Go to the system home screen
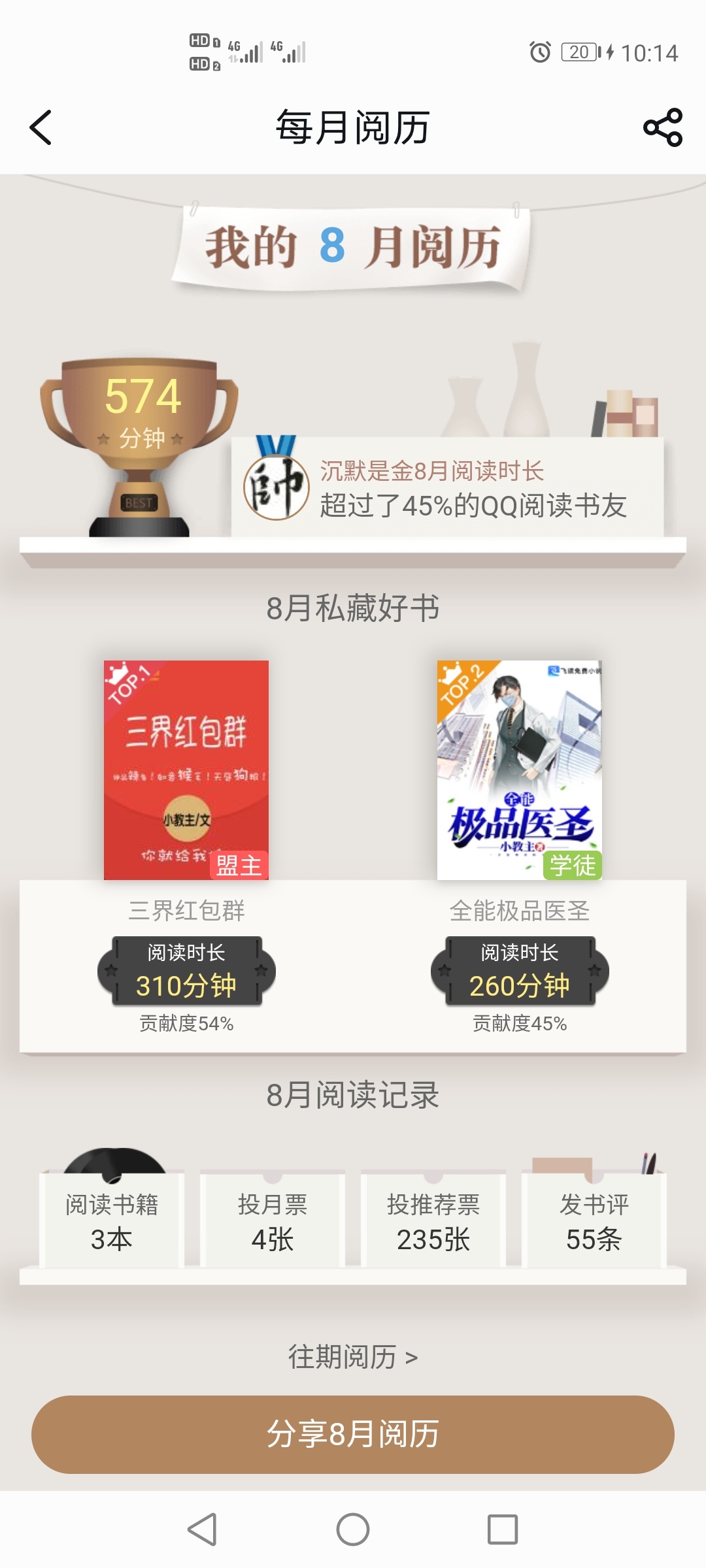Viewport: 706px width, 1568px height. (352, 1529)
